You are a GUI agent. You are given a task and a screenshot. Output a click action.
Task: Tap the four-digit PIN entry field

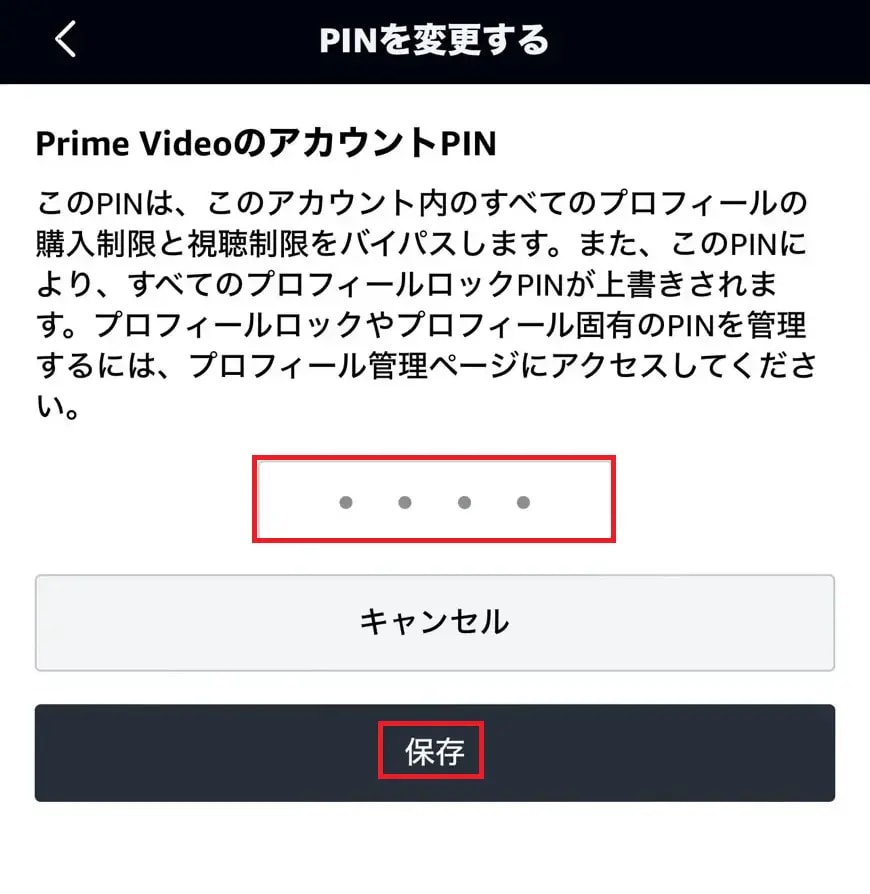pos(433,501)
